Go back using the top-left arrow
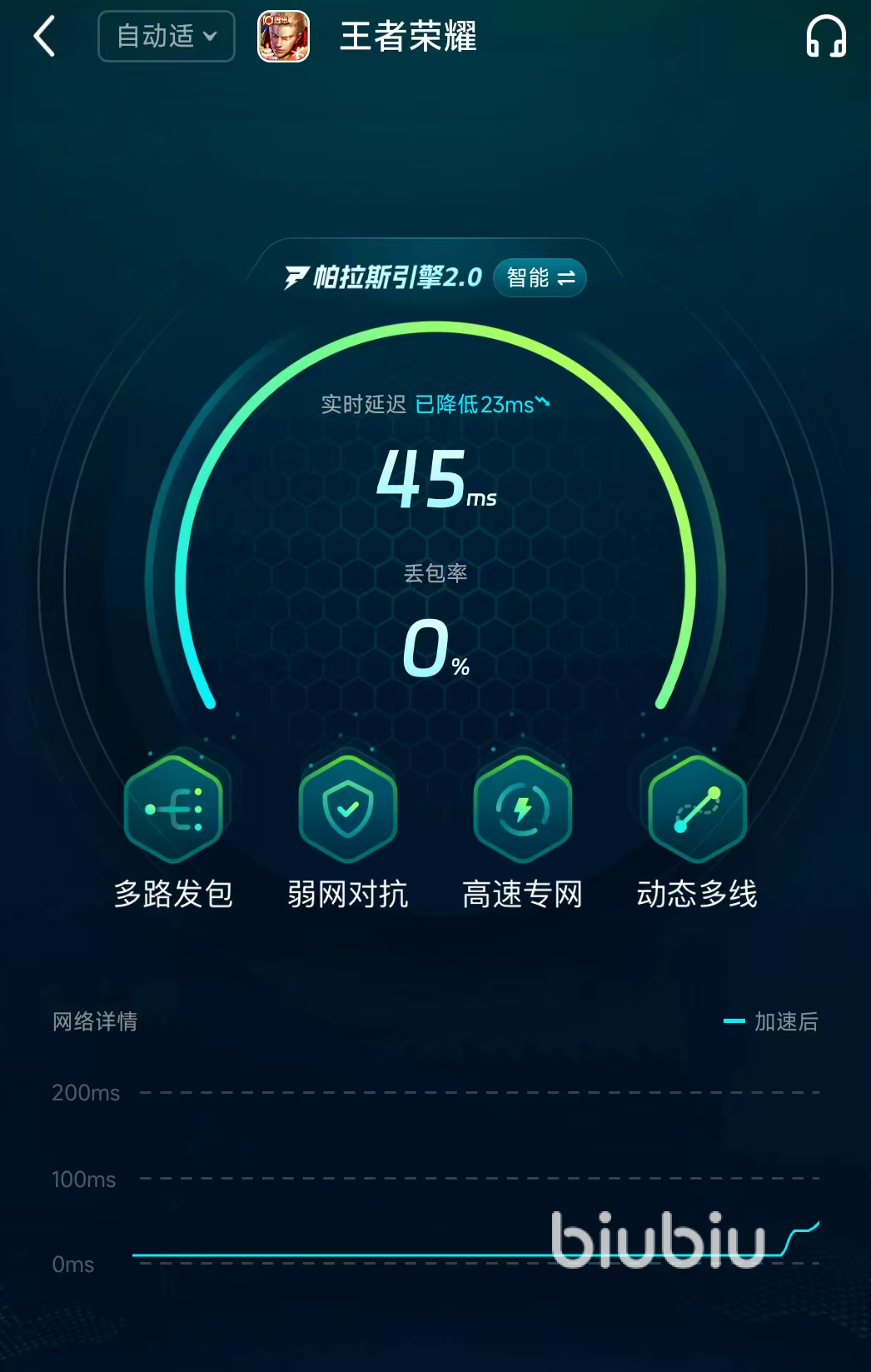Viewport: 871px width, 1372px height. click(x=45, y=37)
